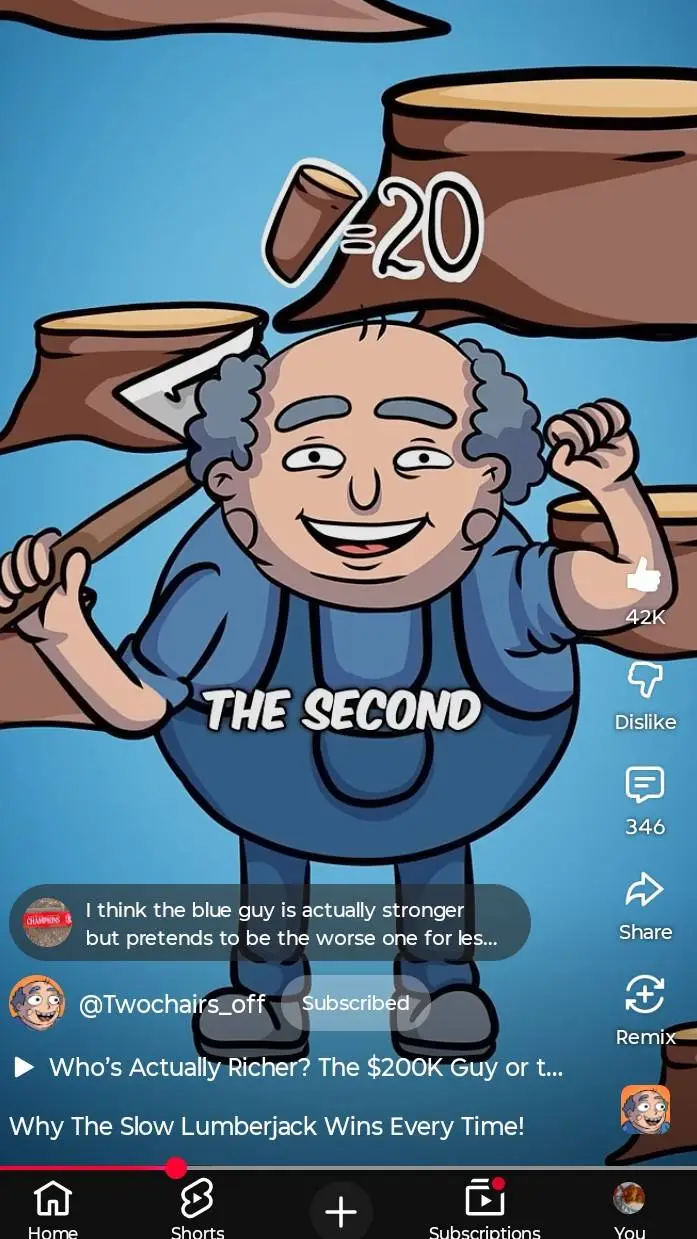
Task: Tap the Subscribed button
Action: pyautogui.click(x=355, y=1003)
